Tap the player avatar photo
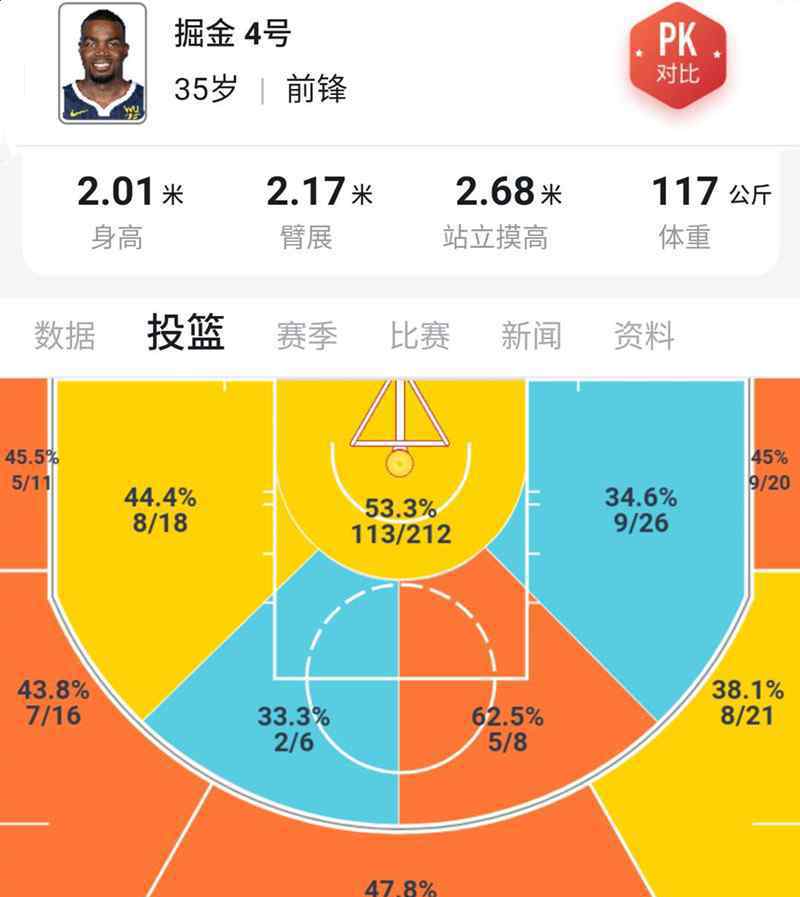 pyautogui.click(x=102, y=62)
